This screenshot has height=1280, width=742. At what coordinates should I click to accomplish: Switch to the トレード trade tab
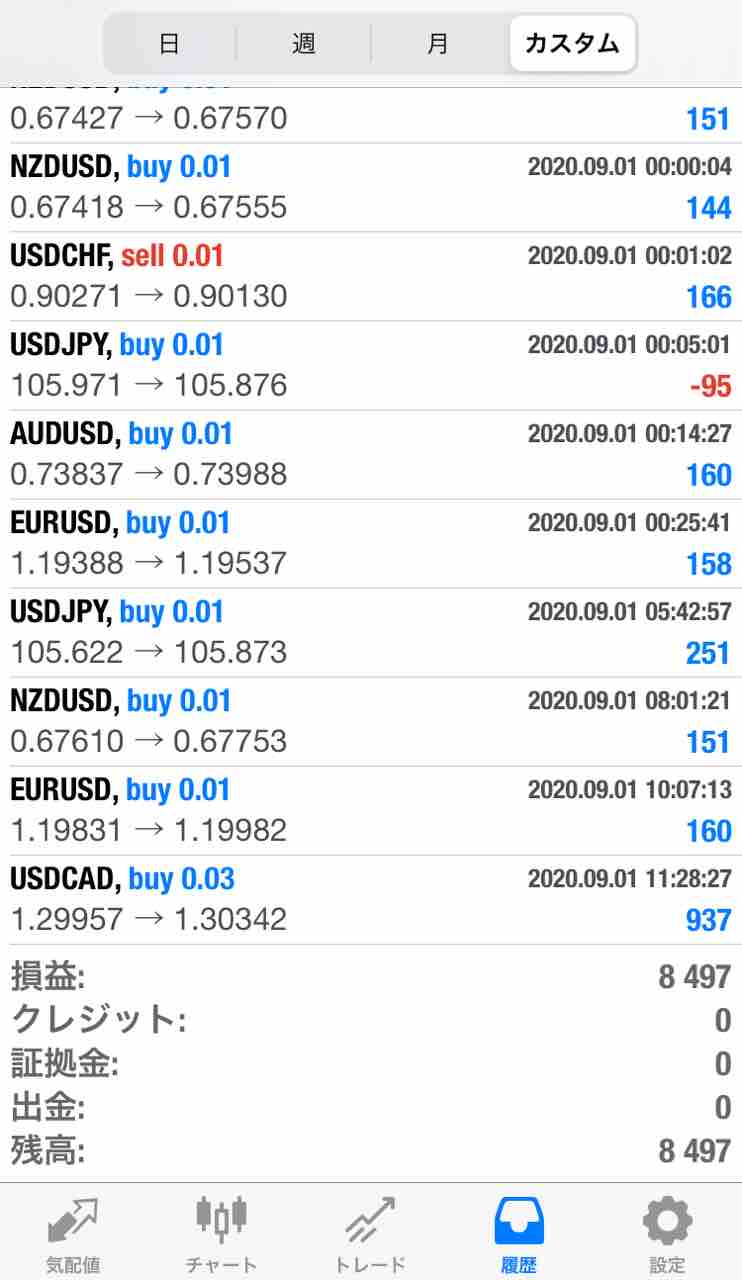pyautogui.click(x=370, y=1233)
